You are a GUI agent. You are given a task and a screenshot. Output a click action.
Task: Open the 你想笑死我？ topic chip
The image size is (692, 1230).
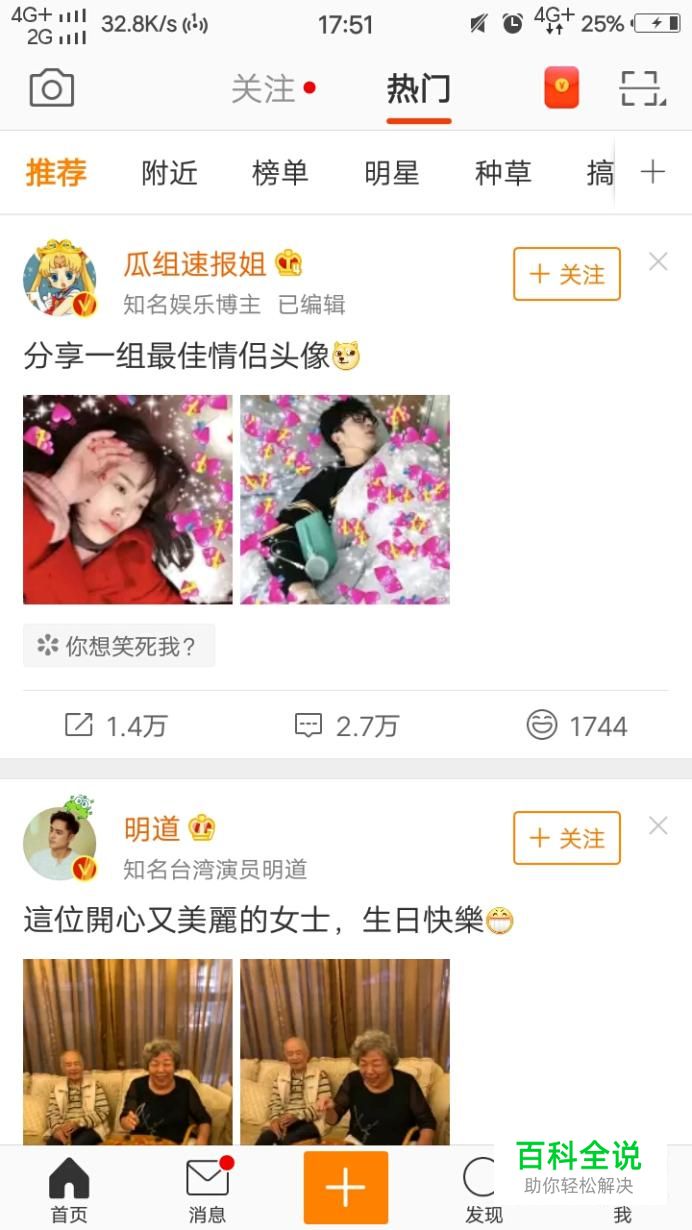pyautogui.click(x=119, y=646)
